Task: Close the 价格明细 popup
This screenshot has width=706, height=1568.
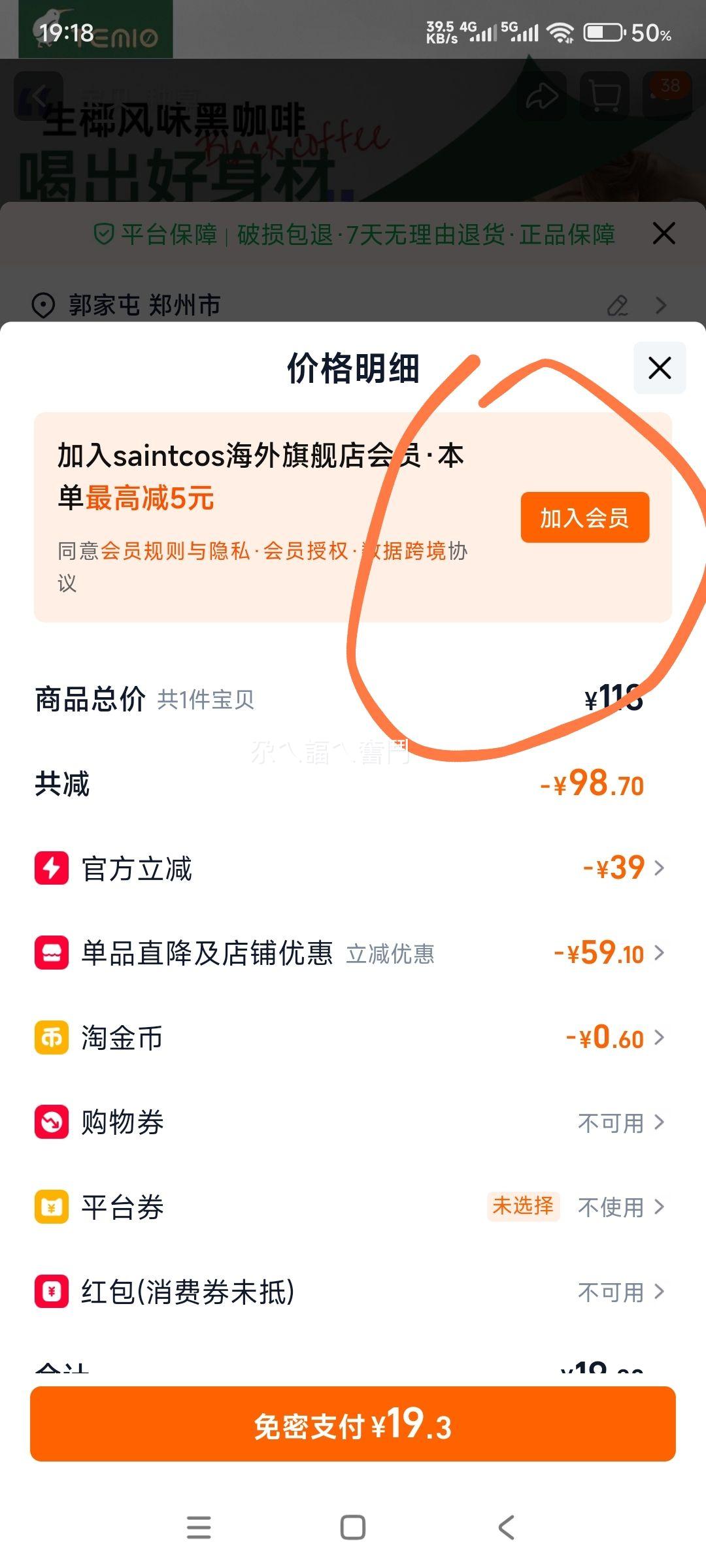Action: 659,368
